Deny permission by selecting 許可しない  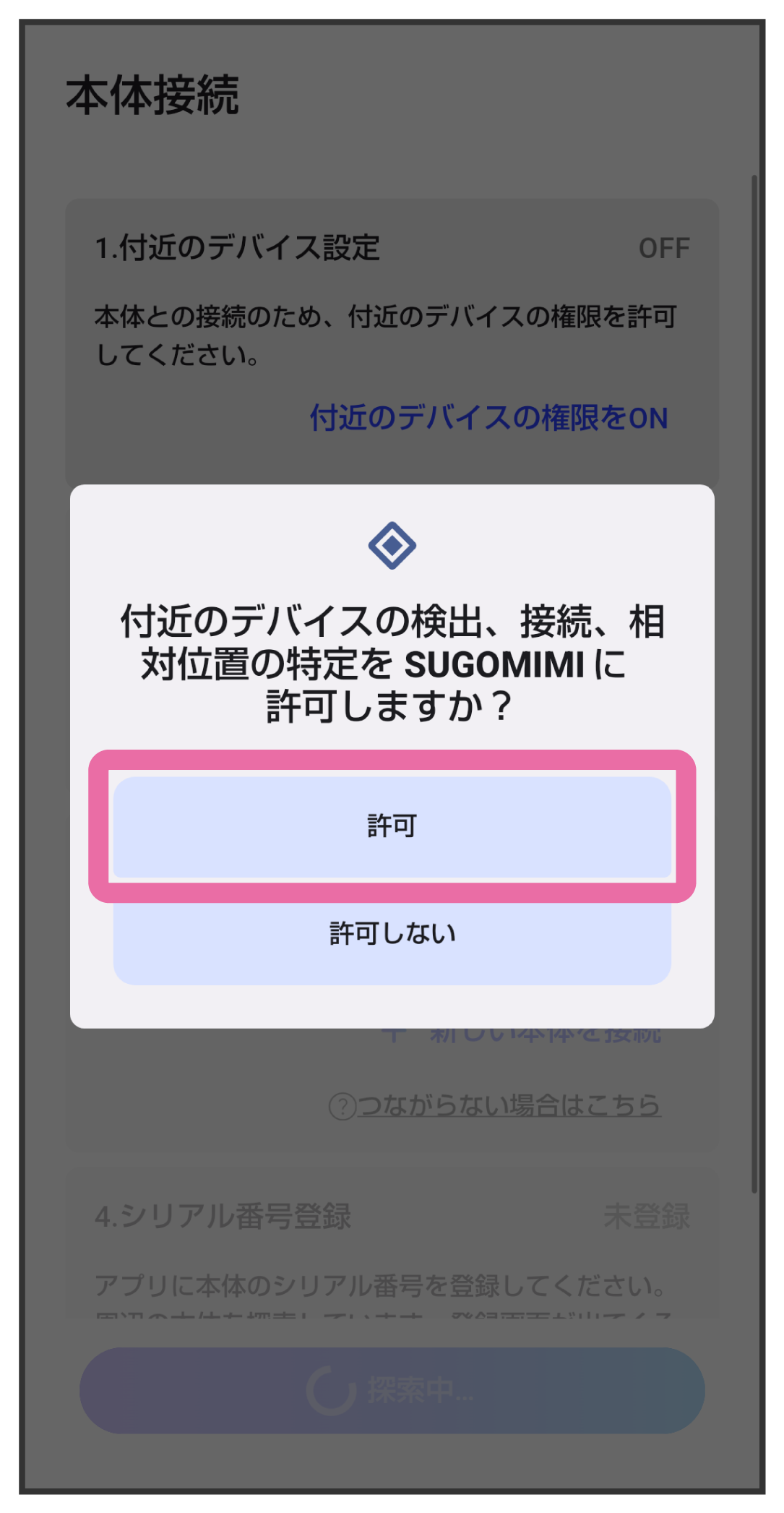click(392, 934)
